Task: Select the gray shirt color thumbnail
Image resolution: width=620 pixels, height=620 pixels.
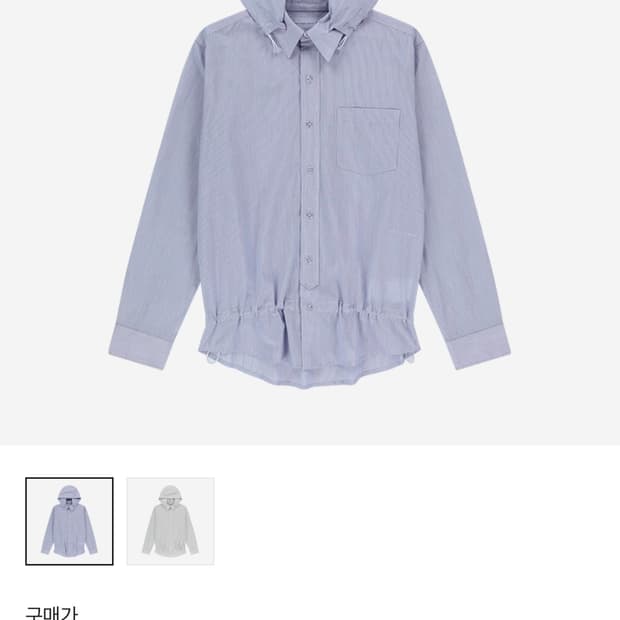Action: pos(170,521)
